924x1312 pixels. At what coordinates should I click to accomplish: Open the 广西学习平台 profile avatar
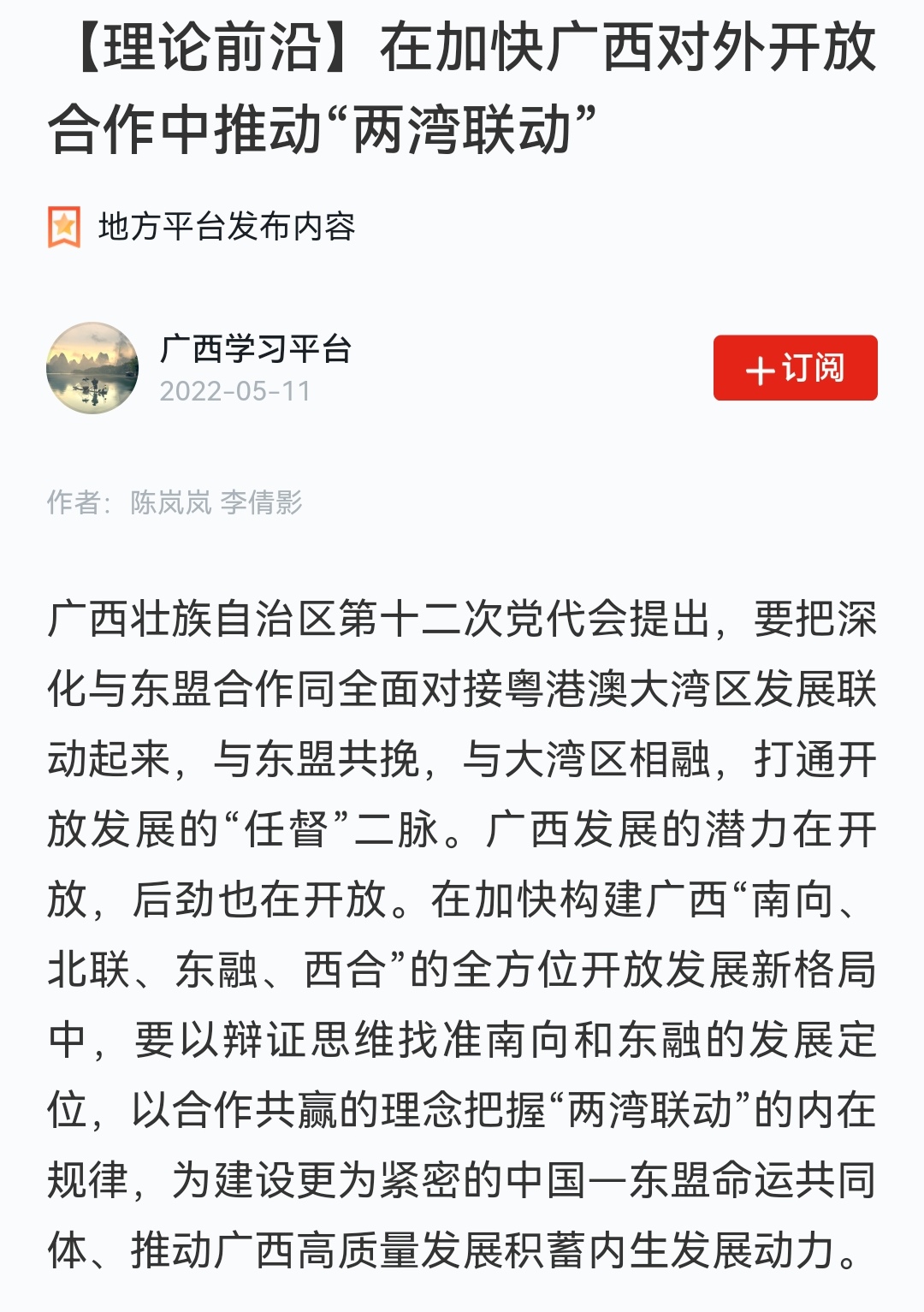coord(92,368)
